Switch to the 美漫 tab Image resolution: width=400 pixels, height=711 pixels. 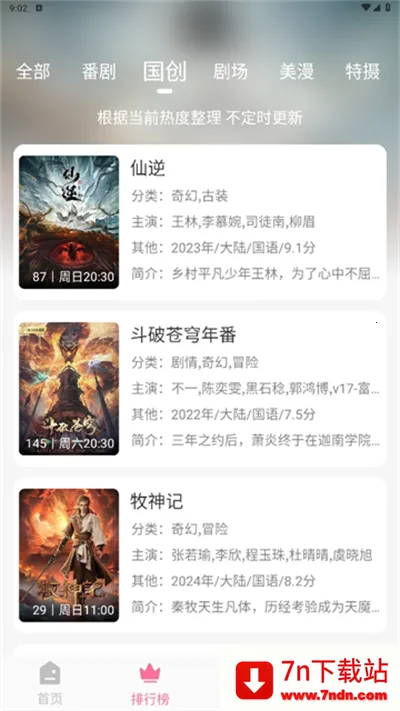click(x=296, y=72)
